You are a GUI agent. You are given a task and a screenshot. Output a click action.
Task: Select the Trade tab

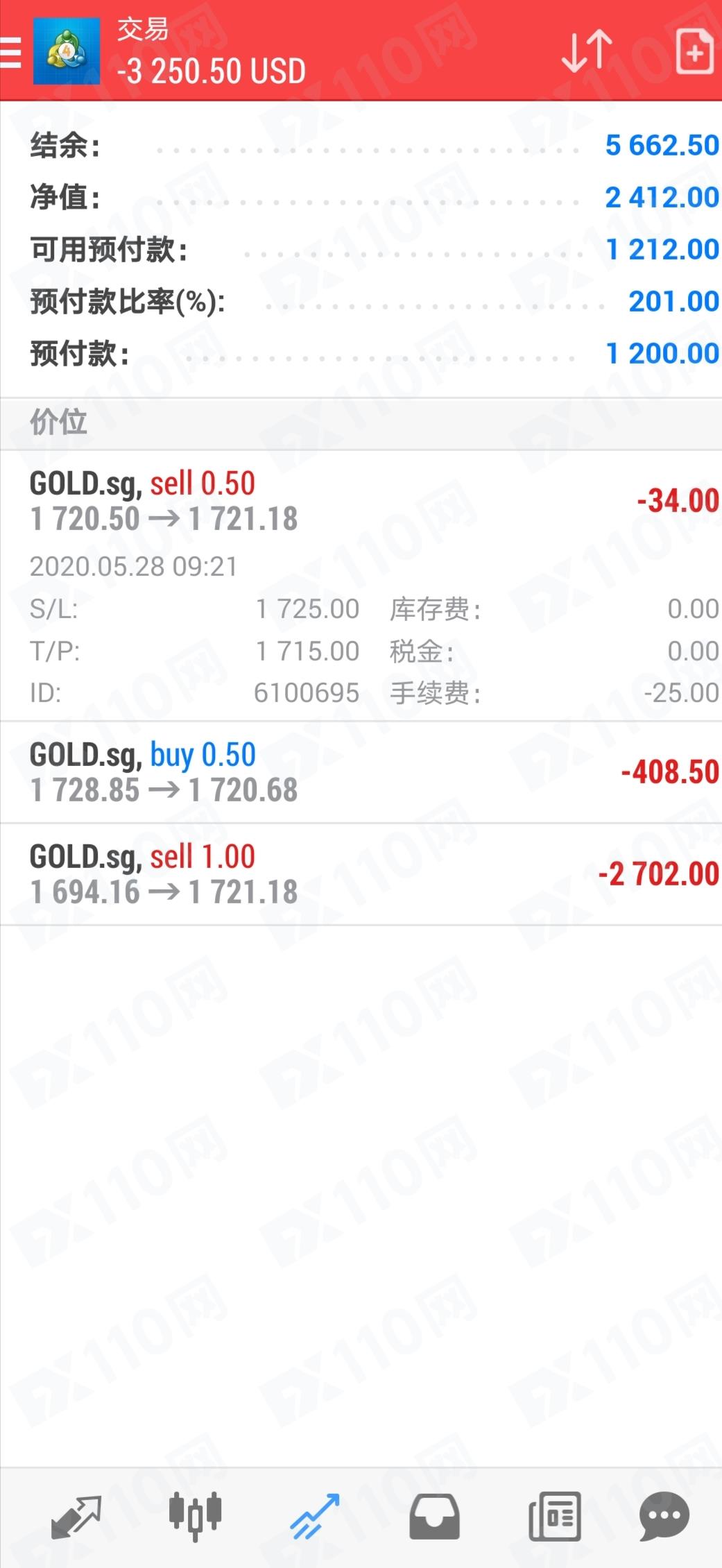[315, 1517]
